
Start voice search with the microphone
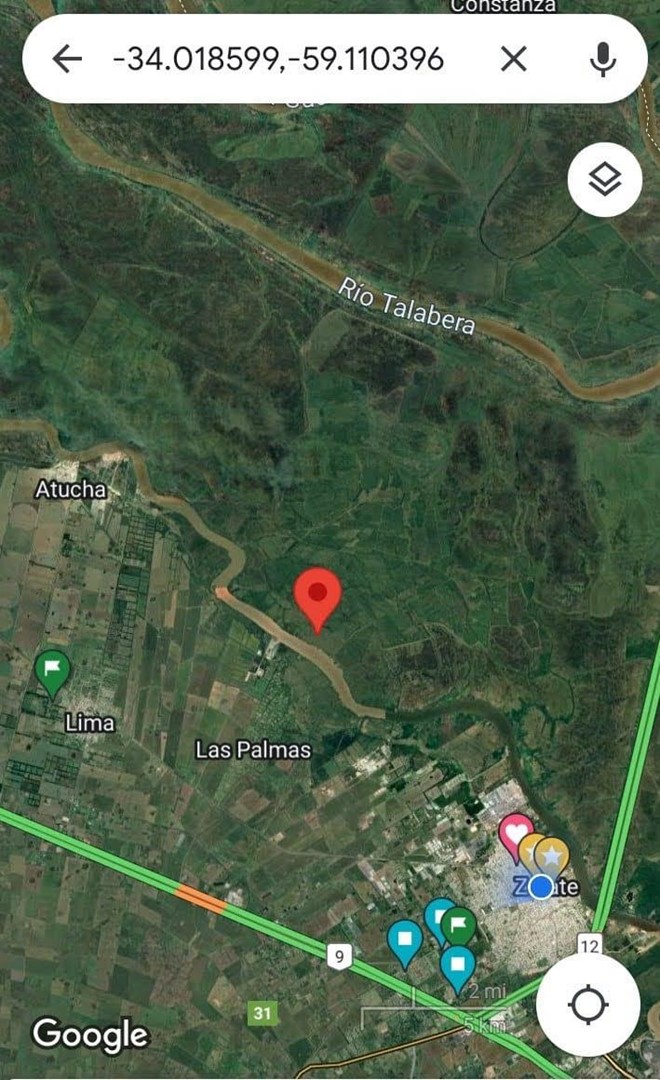click(603, 59)
